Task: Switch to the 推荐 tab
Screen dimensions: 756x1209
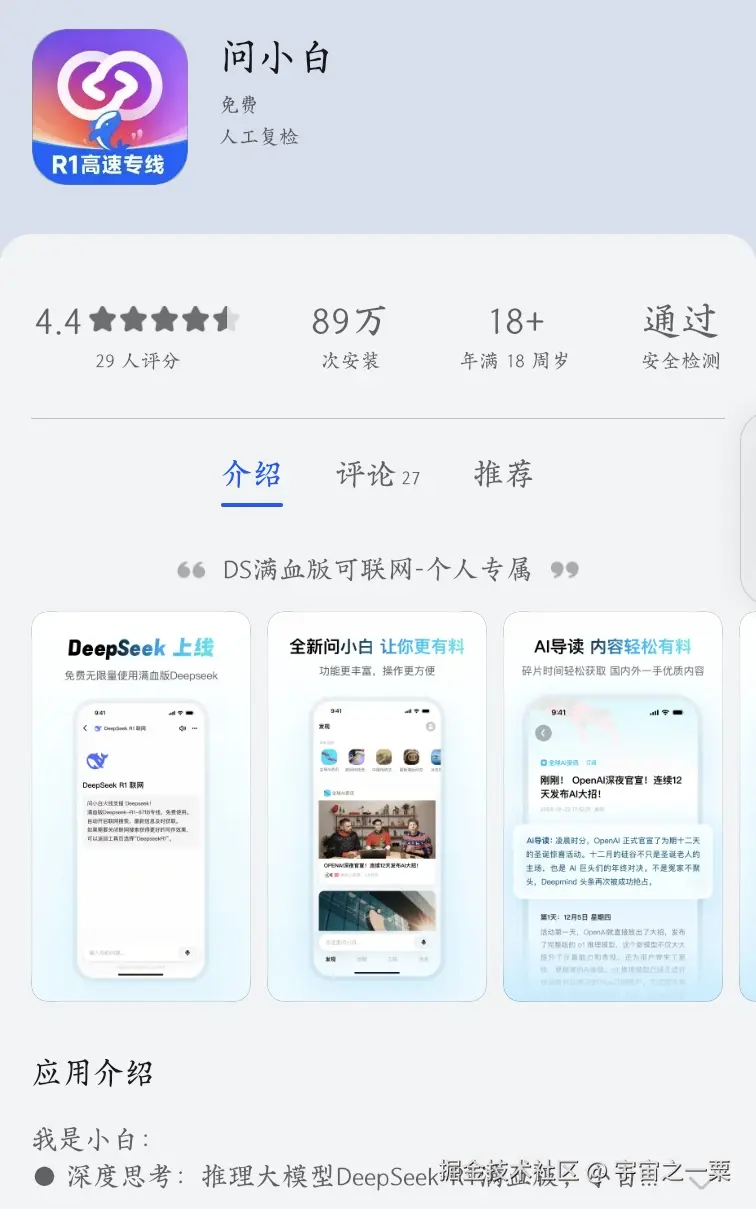Action: (x=503, y=474)
